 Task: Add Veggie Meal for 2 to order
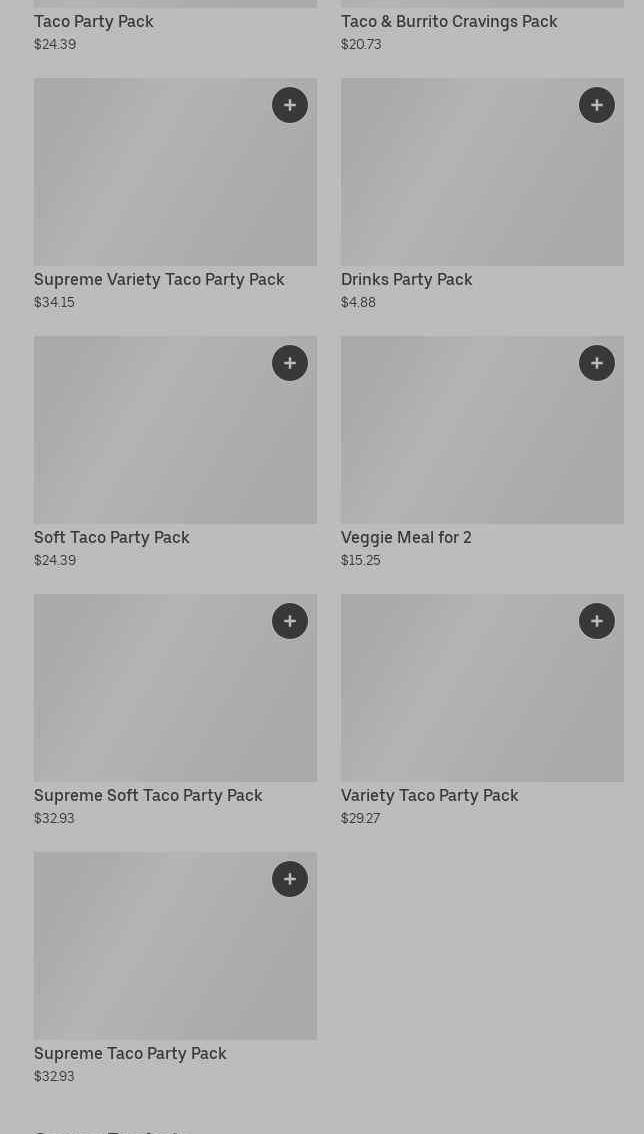point(597,363)
